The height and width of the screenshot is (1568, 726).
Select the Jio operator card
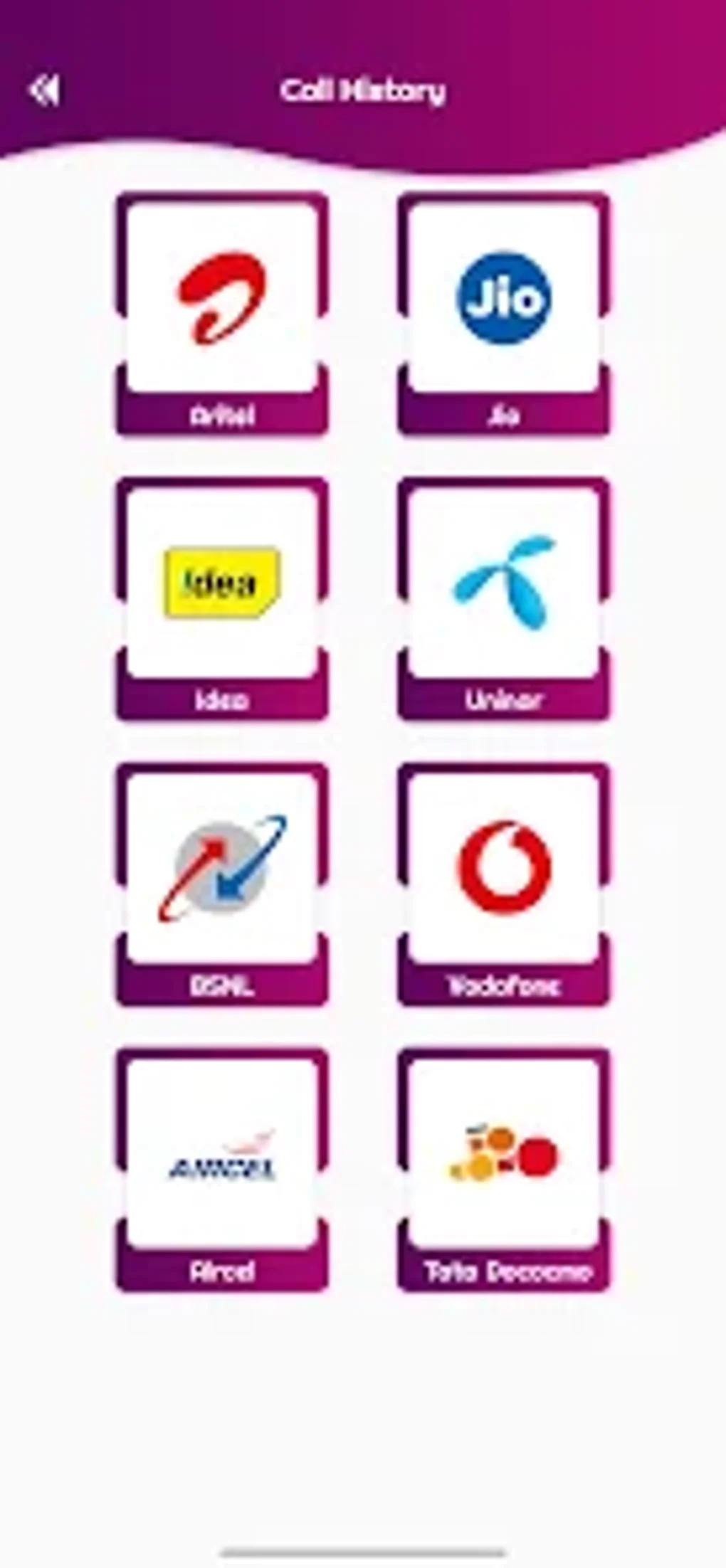point(504,314)
